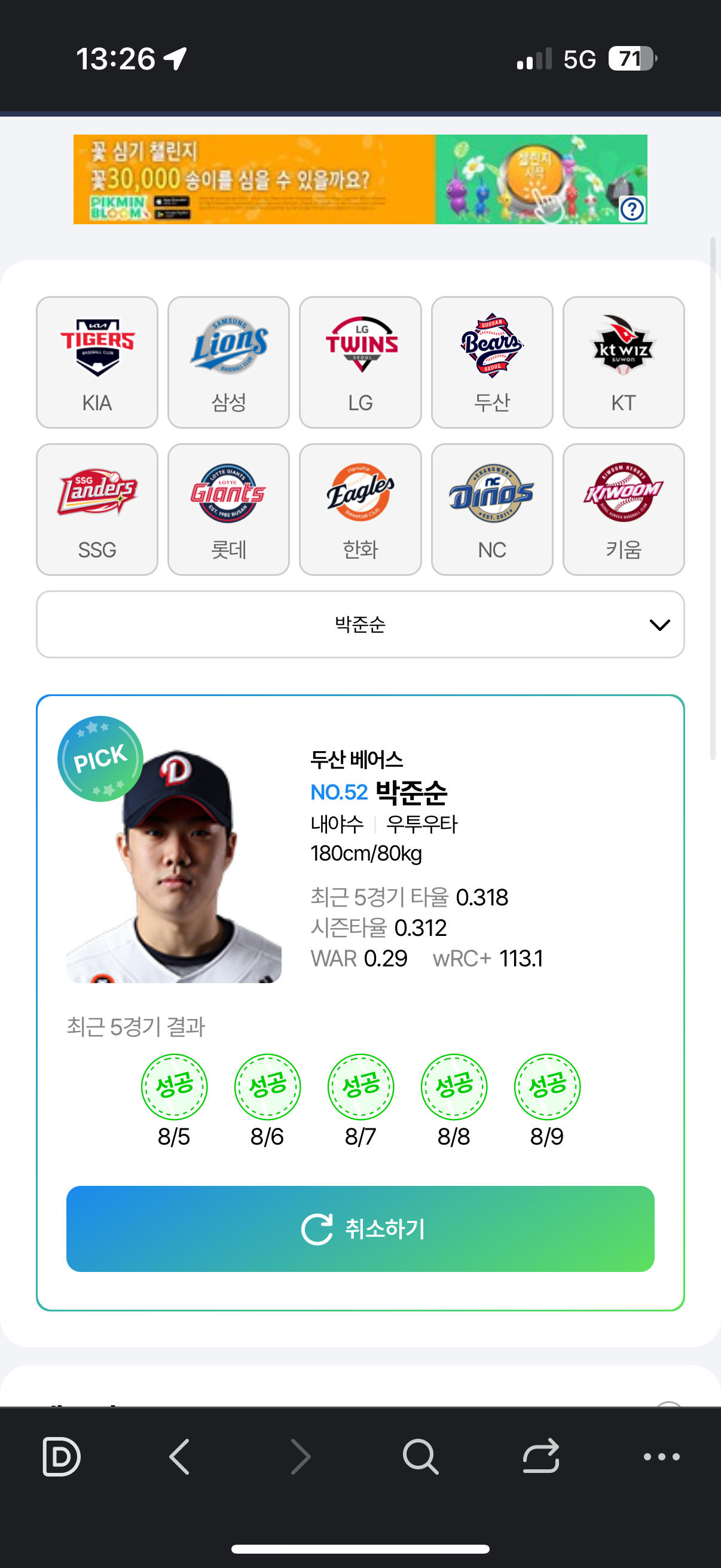Pick the 키움 Heroes team
Image resolution: width=721 pixels, height=1568 pixels.
[x=624, y=510]
